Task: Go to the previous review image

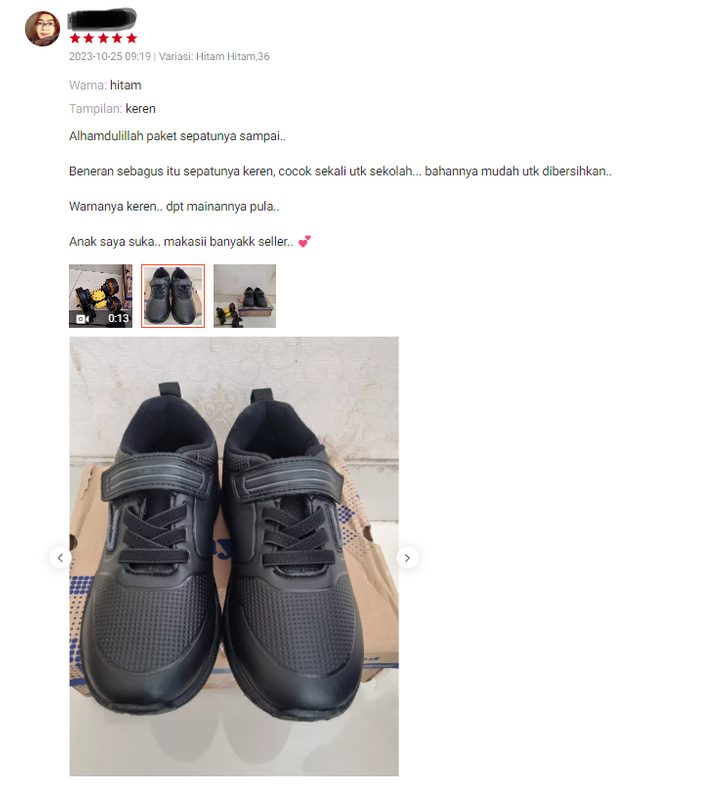Action: (x=60, y=557)
